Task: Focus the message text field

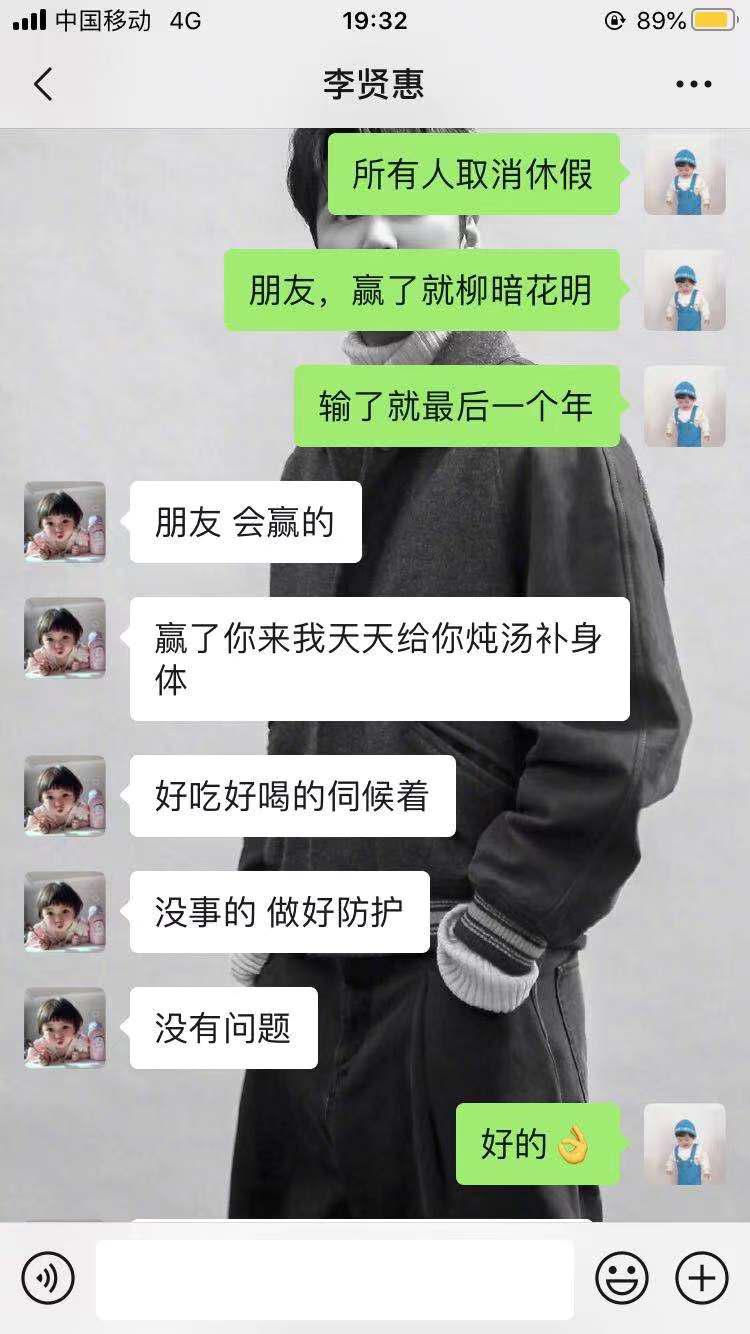Action: point(335,1278)
